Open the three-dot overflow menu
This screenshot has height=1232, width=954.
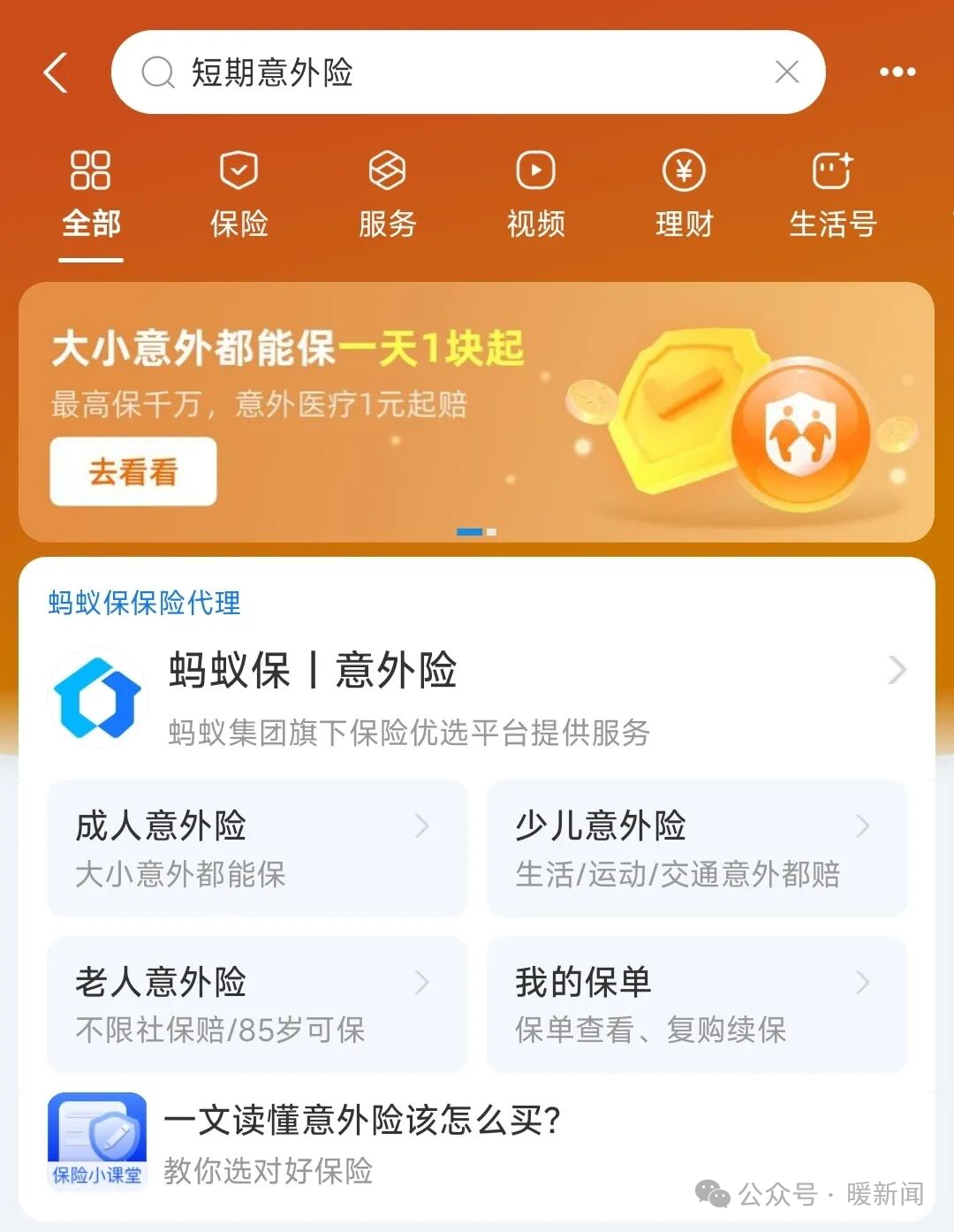tap(897, 72)
